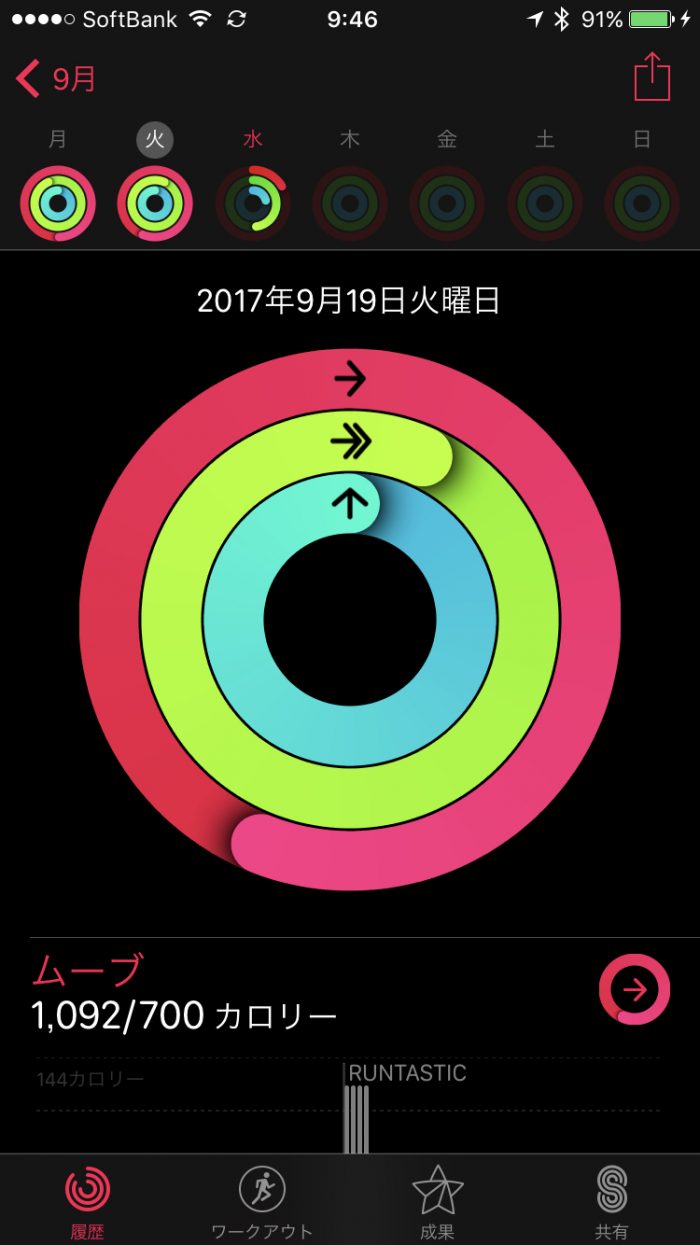This screenshot has width=700, height=1245.
Task: Open the 共有 sharing tab
Action: pyautogui.click(x=612, y=1200)
